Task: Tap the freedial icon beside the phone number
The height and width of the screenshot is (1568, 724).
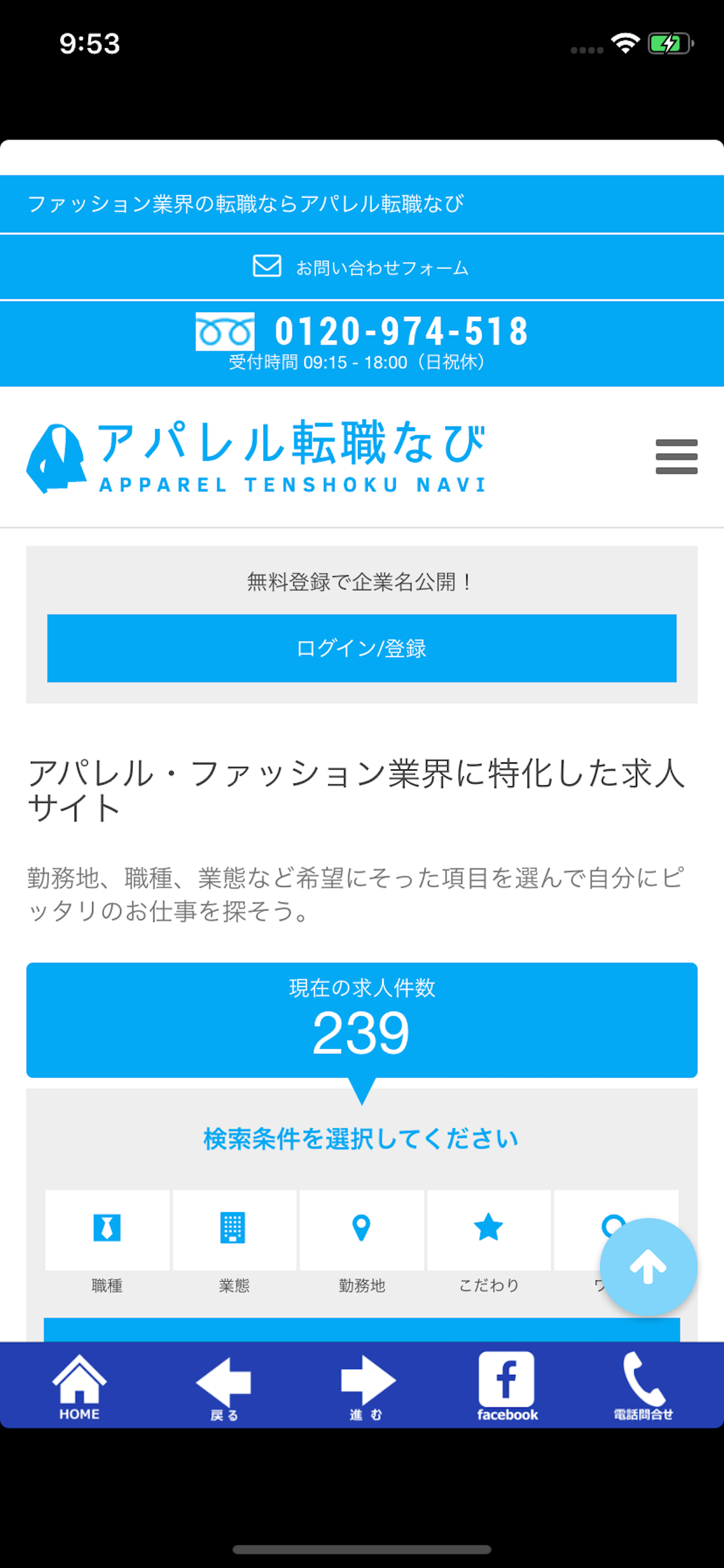Action: pos(223,331)
